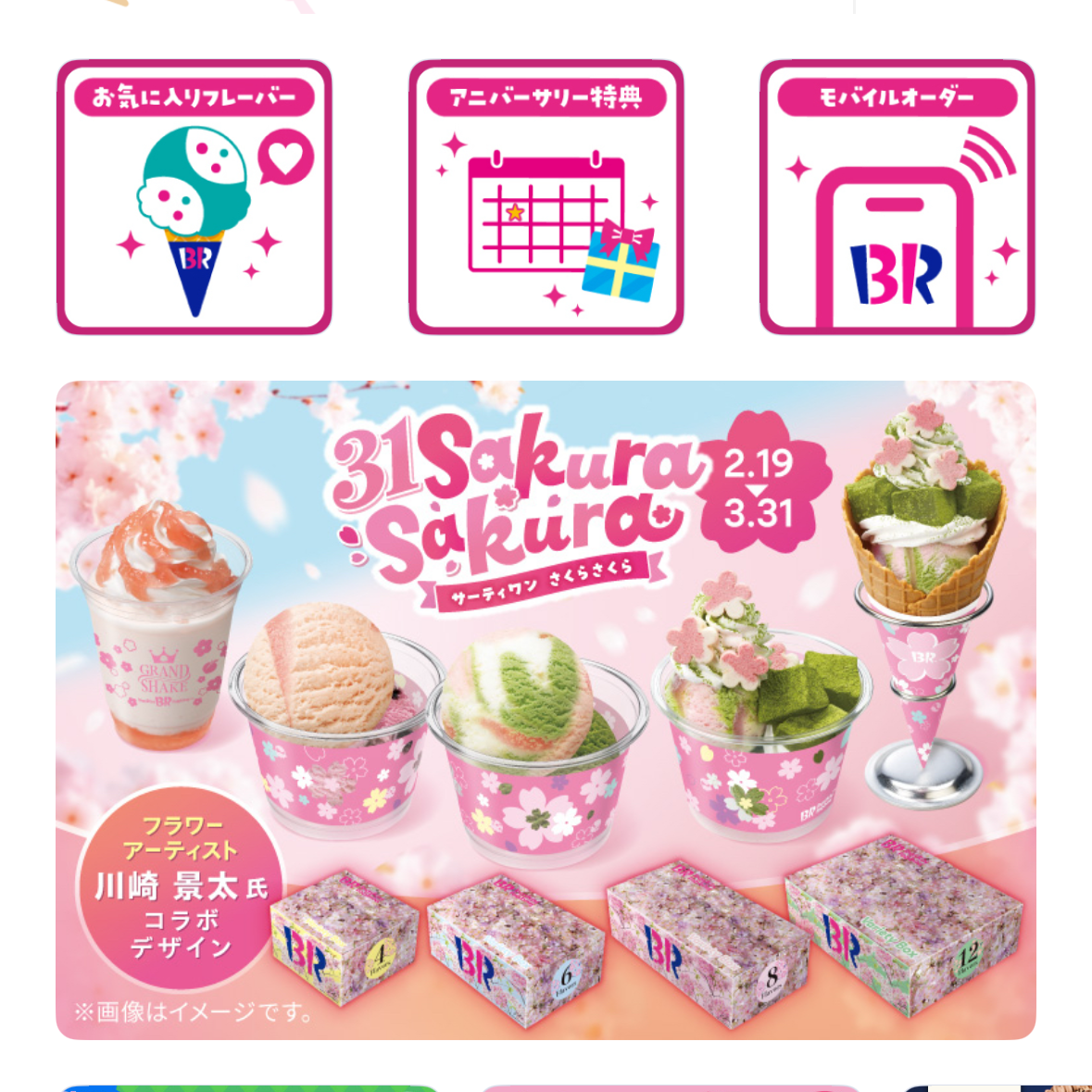Viewport: 1092px width, 1092px height.
Task: Open the 31 Sakura Sakura campaign banner
Action: tap(546, 709)
